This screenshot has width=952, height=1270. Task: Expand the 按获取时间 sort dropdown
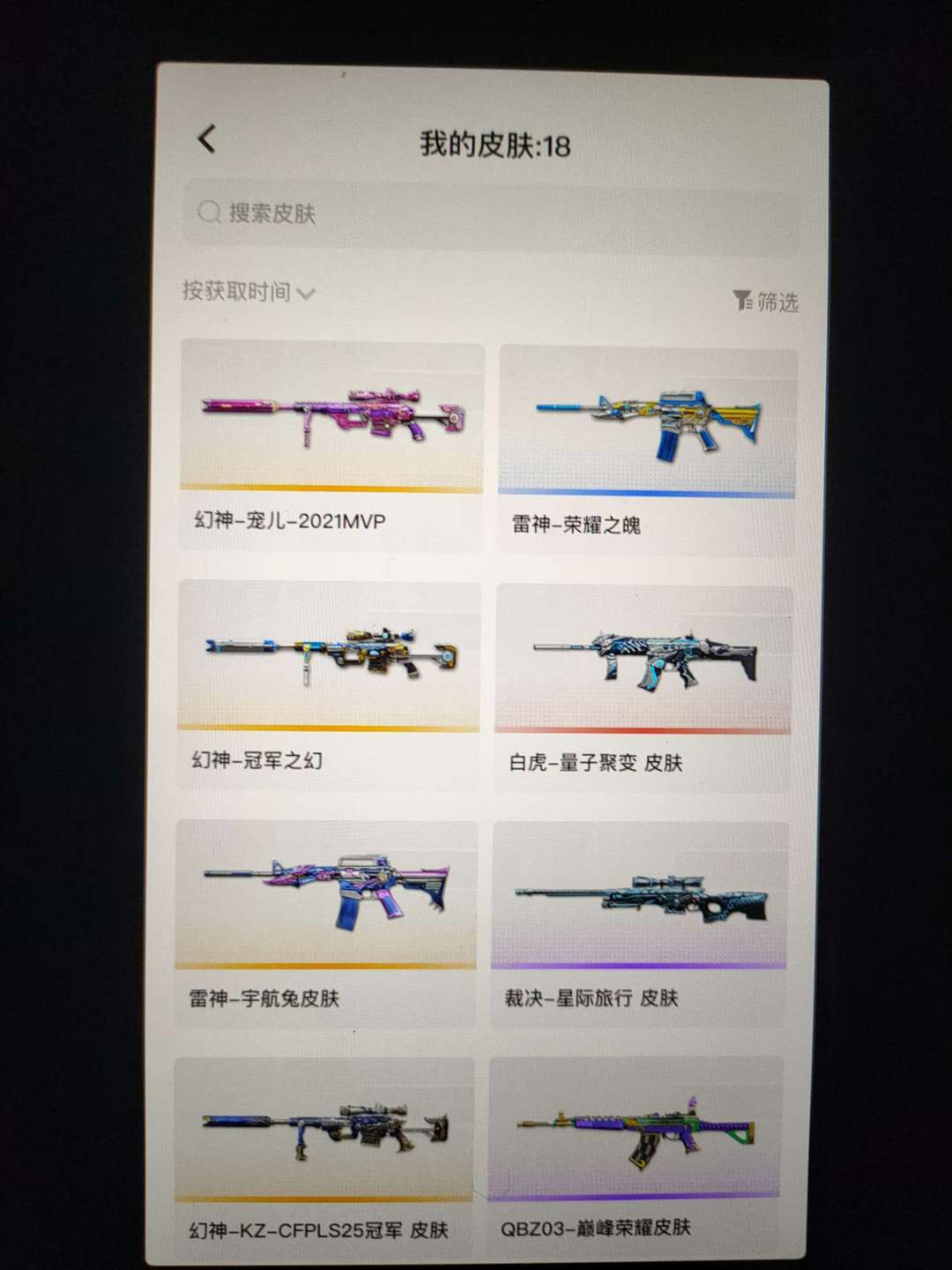pos(248,292)
